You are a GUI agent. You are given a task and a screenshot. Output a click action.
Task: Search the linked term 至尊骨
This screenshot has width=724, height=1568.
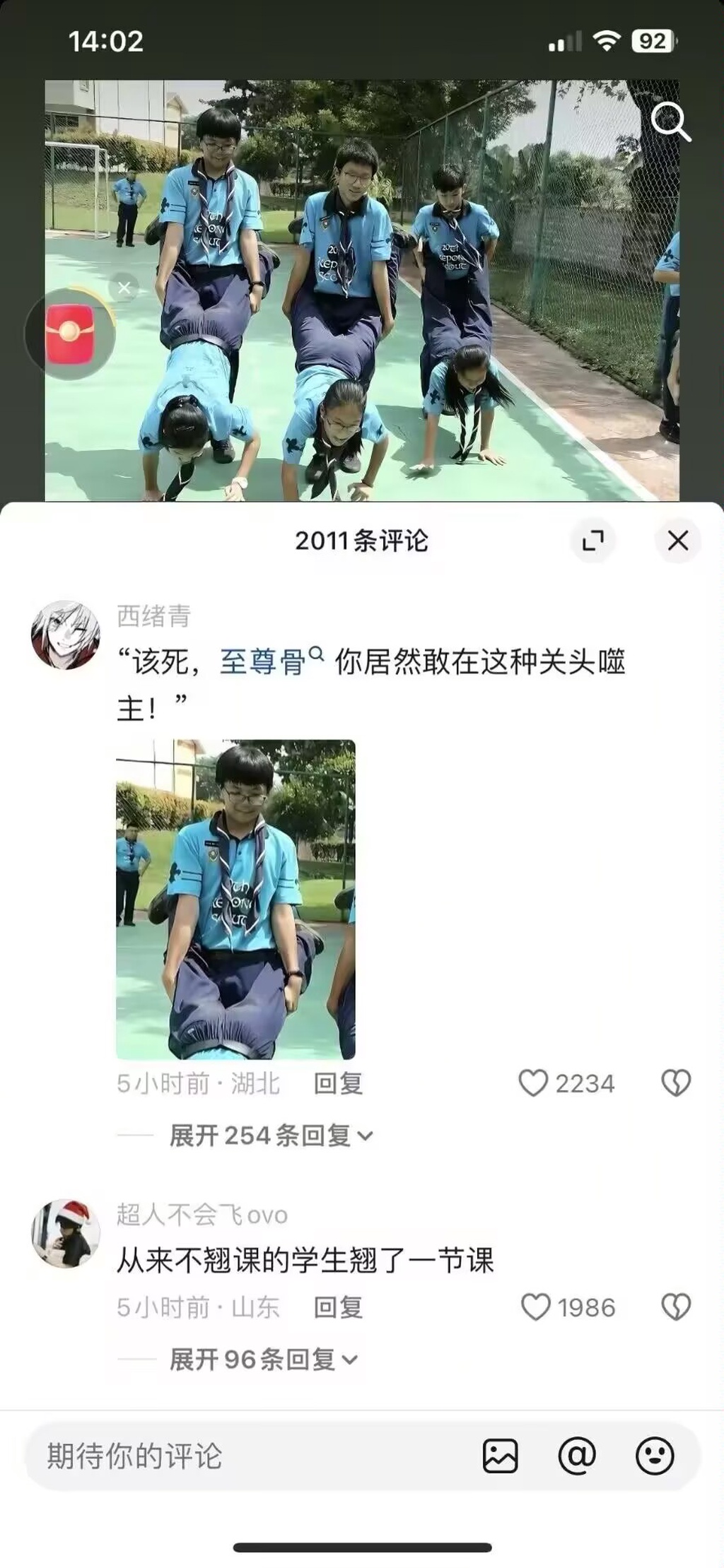pos(270,662)
